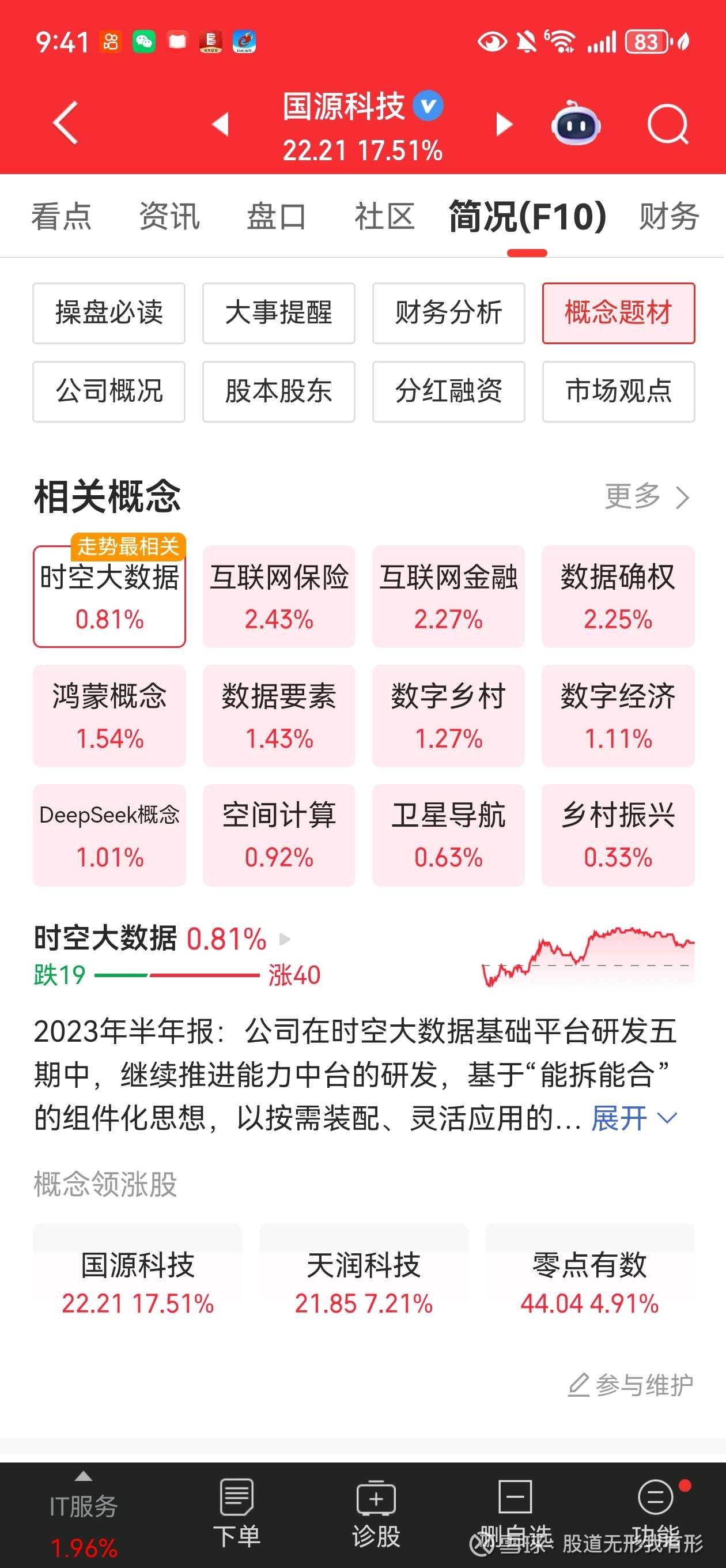Switch to the next stock arrow
This screenshot has height=1568, width=726.
(503, 123)
